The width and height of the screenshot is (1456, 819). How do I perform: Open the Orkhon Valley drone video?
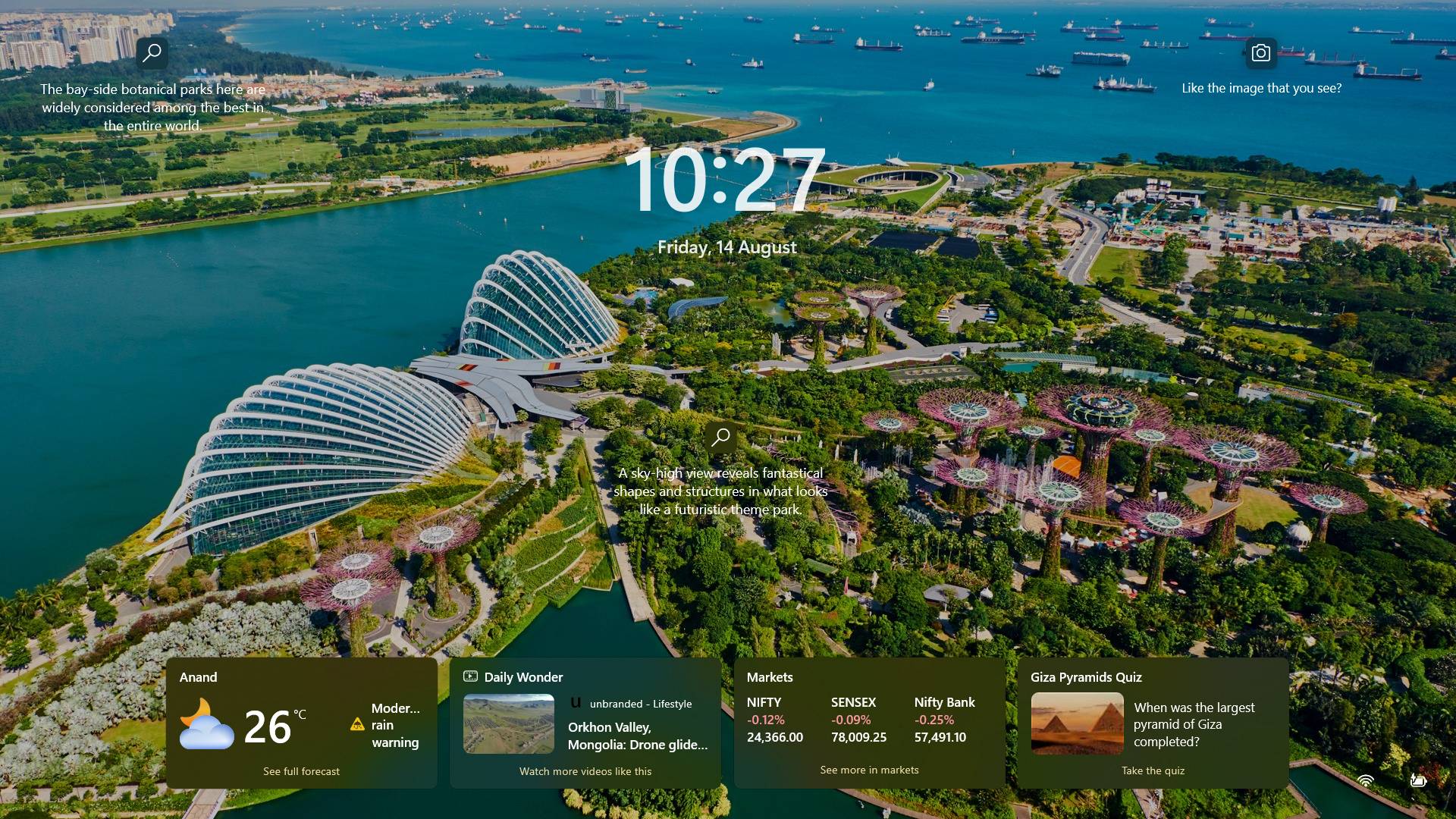point(585,723)
